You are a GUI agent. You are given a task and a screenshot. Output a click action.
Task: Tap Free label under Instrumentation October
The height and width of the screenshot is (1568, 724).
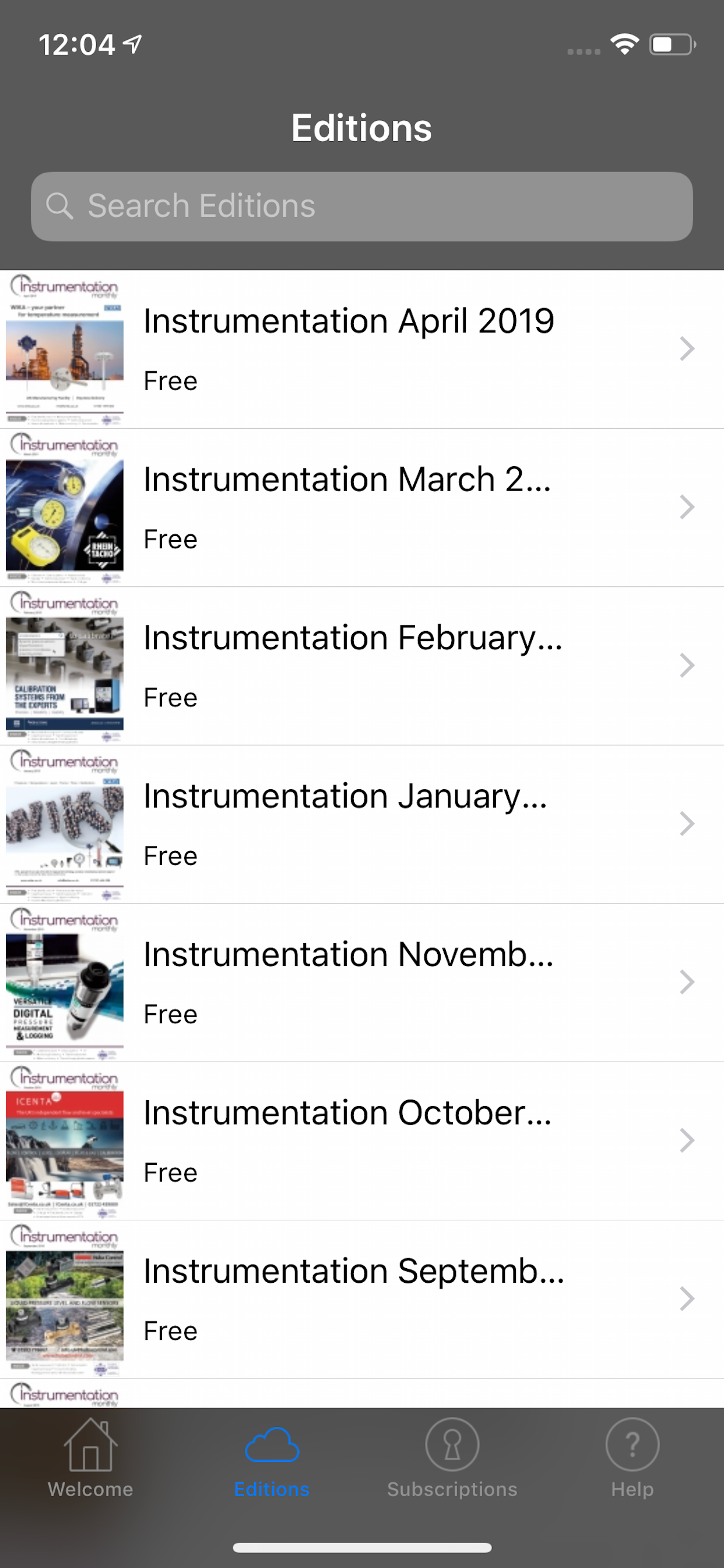click(x=170, y=1172)
